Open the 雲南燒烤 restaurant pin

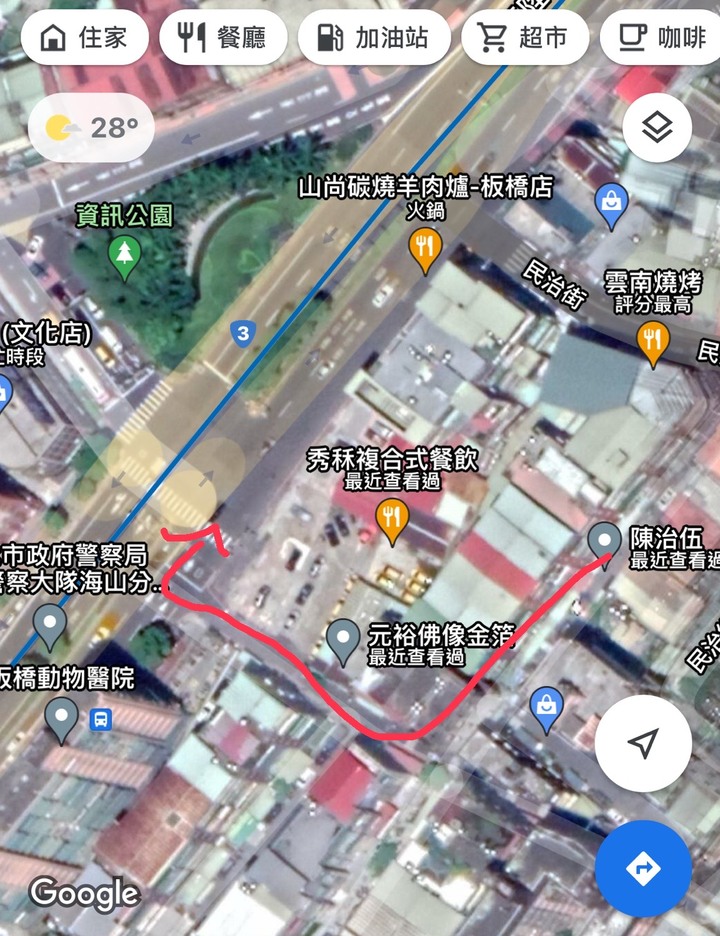coord(653,344)
